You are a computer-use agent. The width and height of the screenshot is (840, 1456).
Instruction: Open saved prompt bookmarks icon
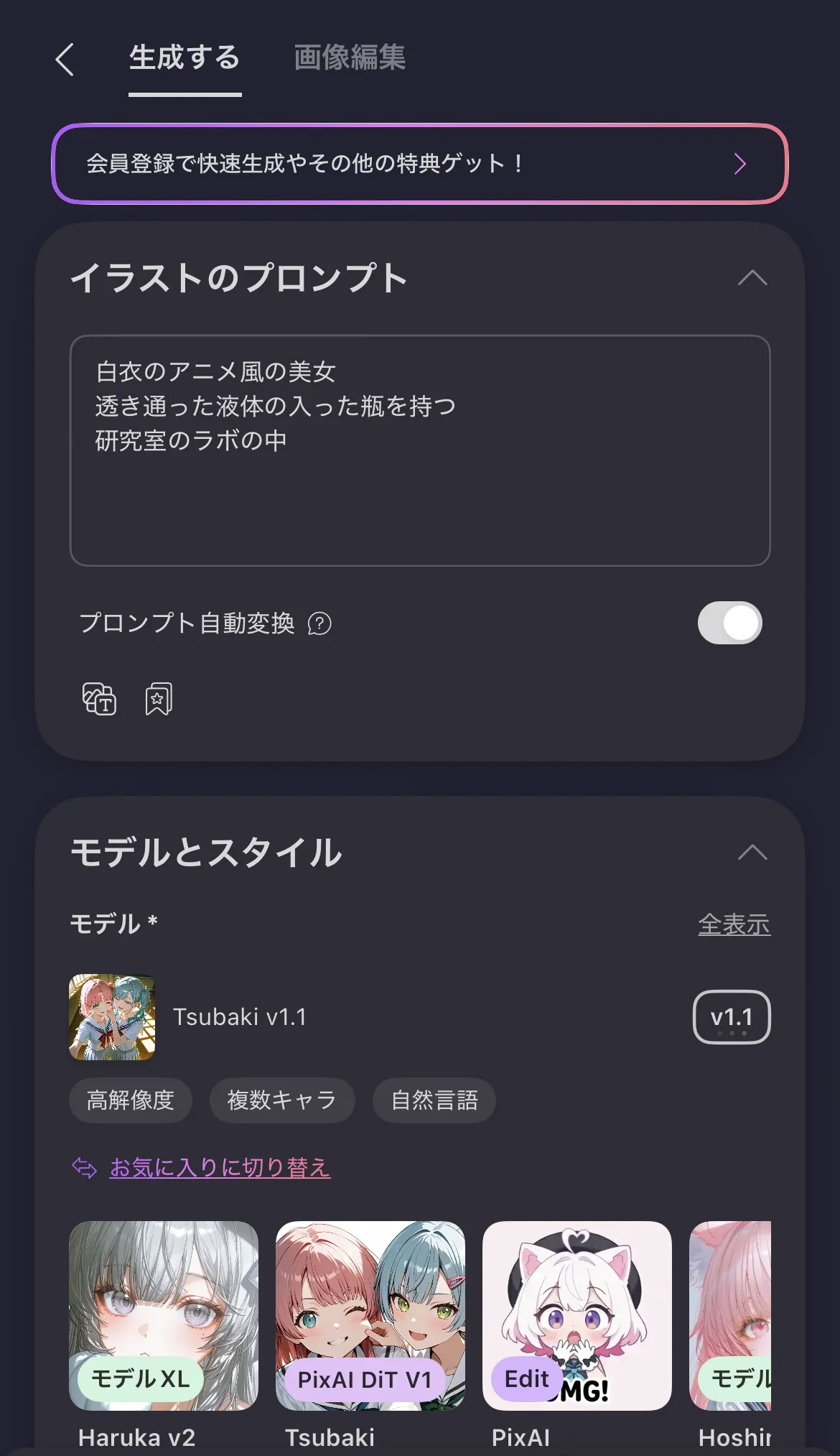[x=159, y=699]
